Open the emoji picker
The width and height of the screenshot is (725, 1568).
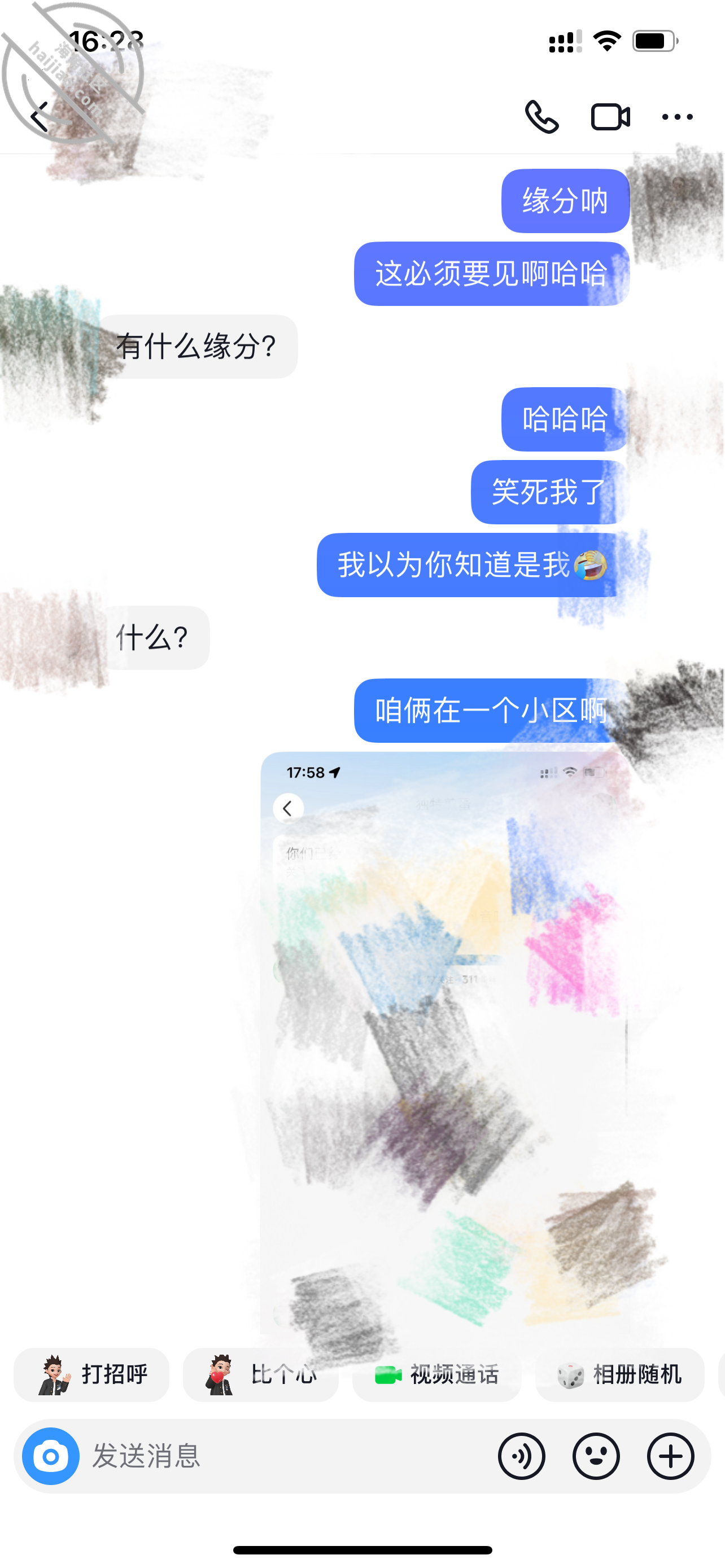click(596, 1456)
